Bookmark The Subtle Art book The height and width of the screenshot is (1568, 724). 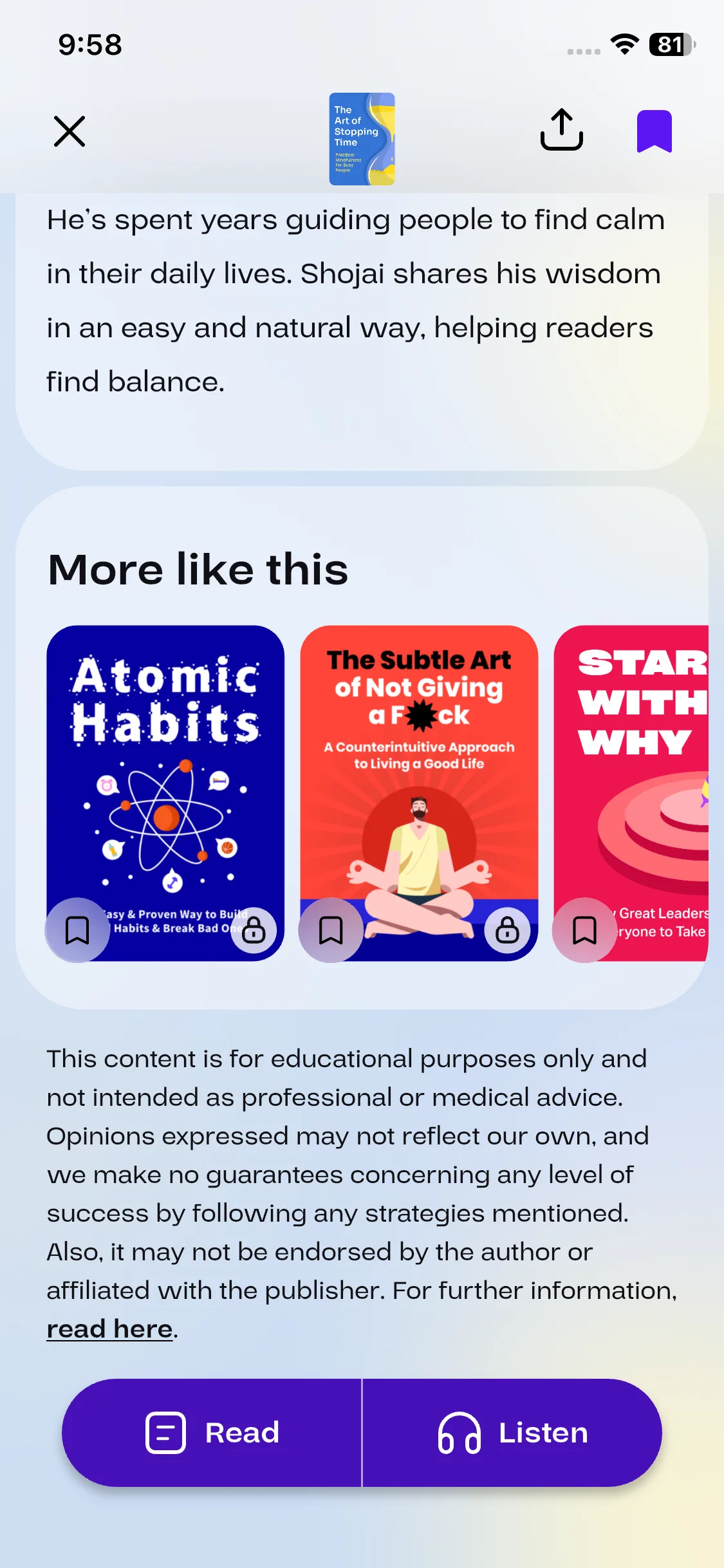(x=331, y=930)
